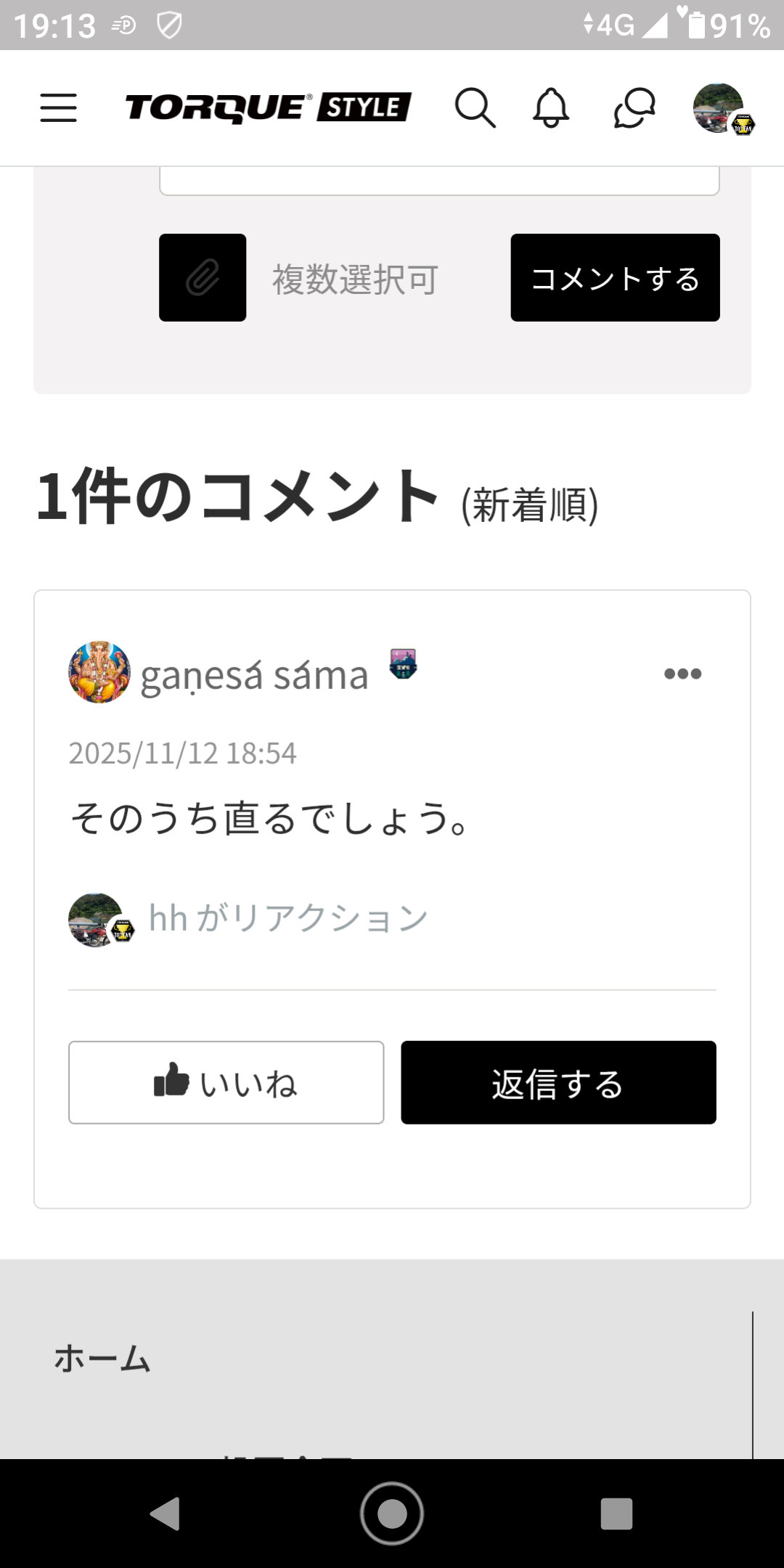Open the hamburger menu
Image resolution: width=784 pixels, height=1568 pixels.
pyautogui.click(x=58, y=107)
